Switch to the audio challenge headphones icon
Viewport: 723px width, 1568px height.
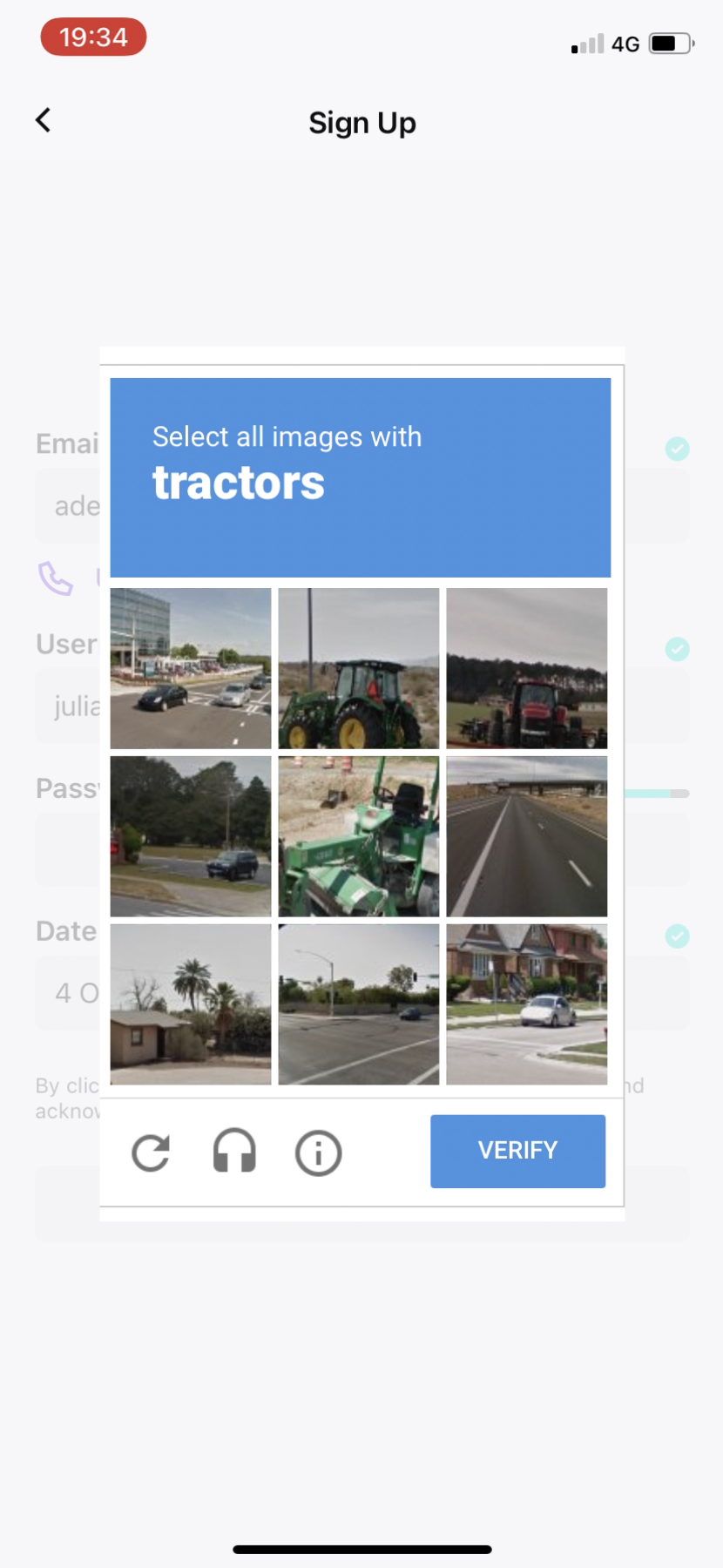(234, 1152)
